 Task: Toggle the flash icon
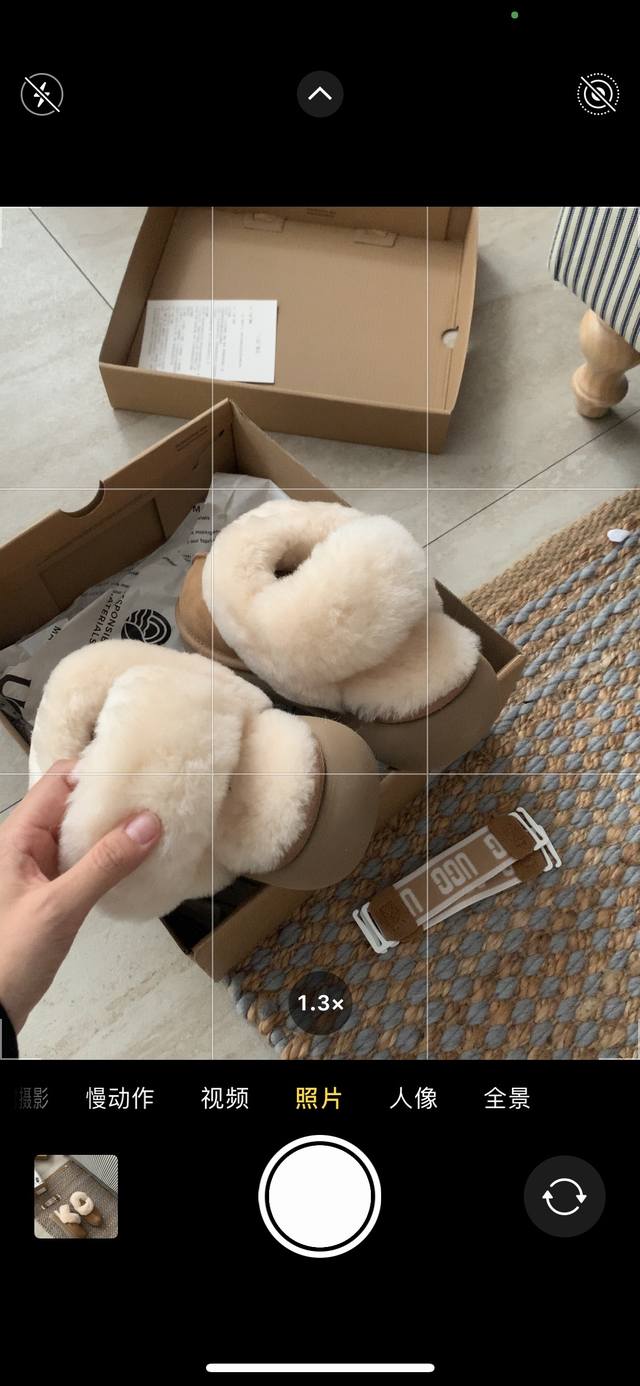point(42,95)
